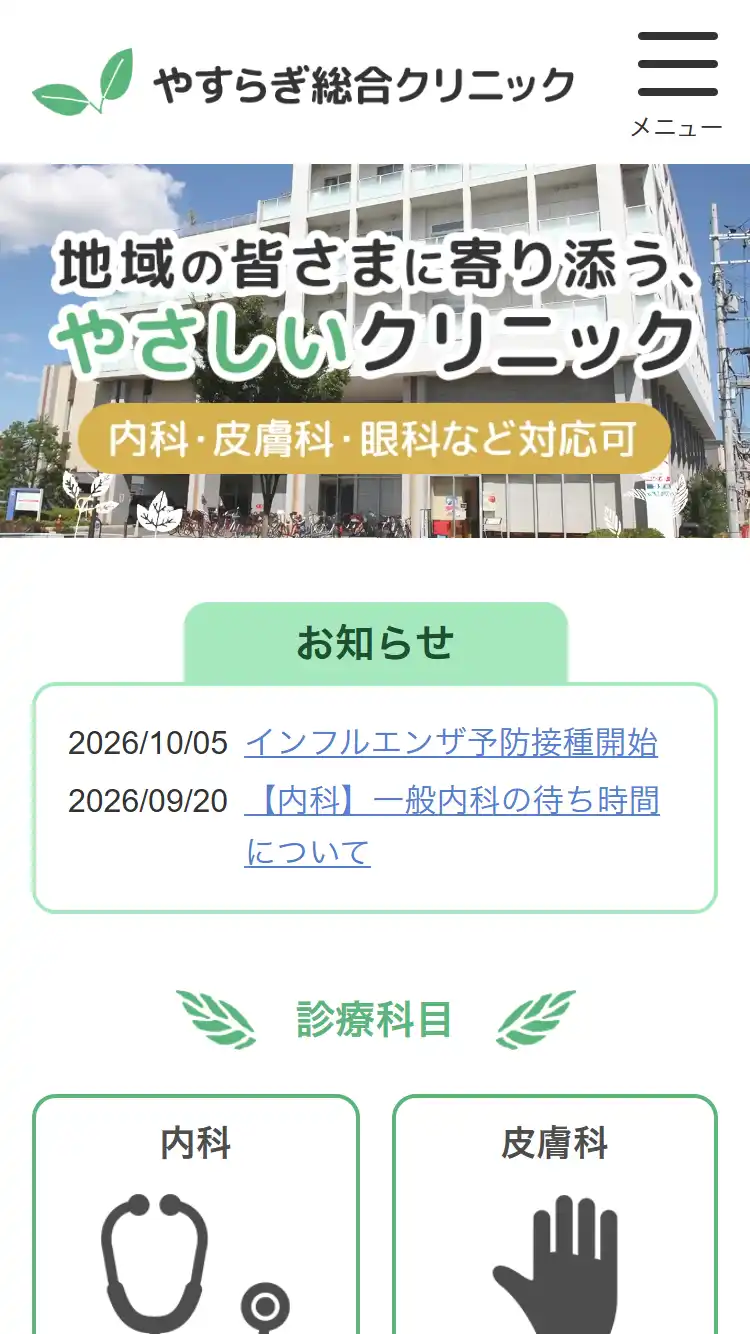Open the インフルエンザ予防接種開始 news link
This screenshot has height=1334, width=750.
point(451,743)
